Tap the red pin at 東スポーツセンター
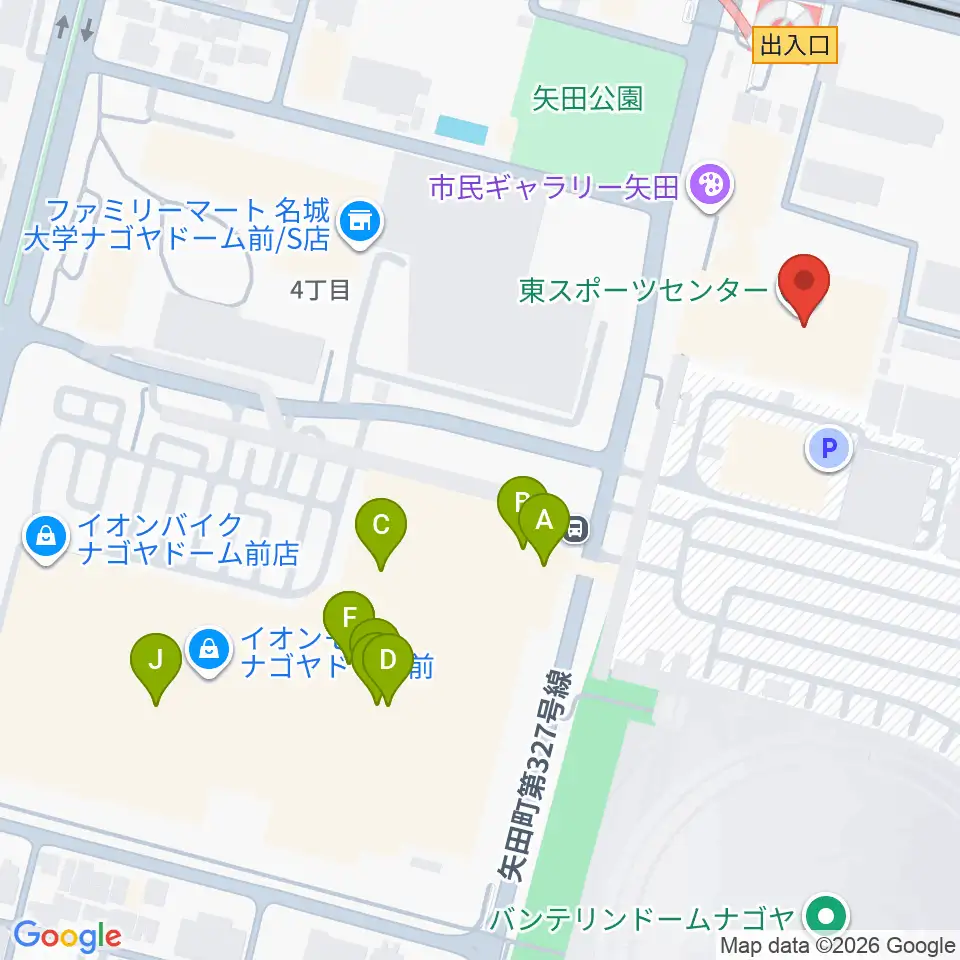 803,290
